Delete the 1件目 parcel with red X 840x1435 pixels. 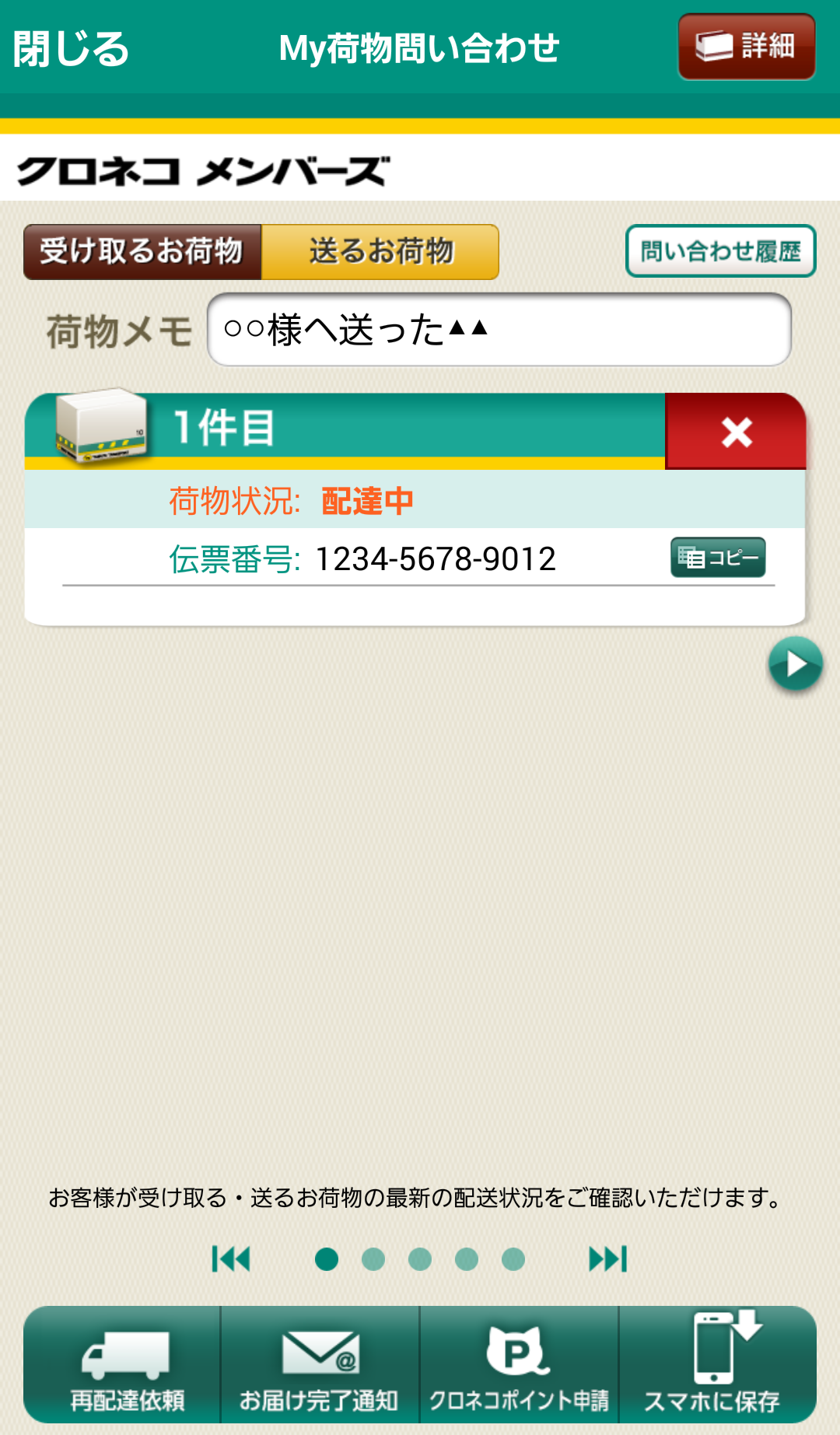(x=736, y=432)
